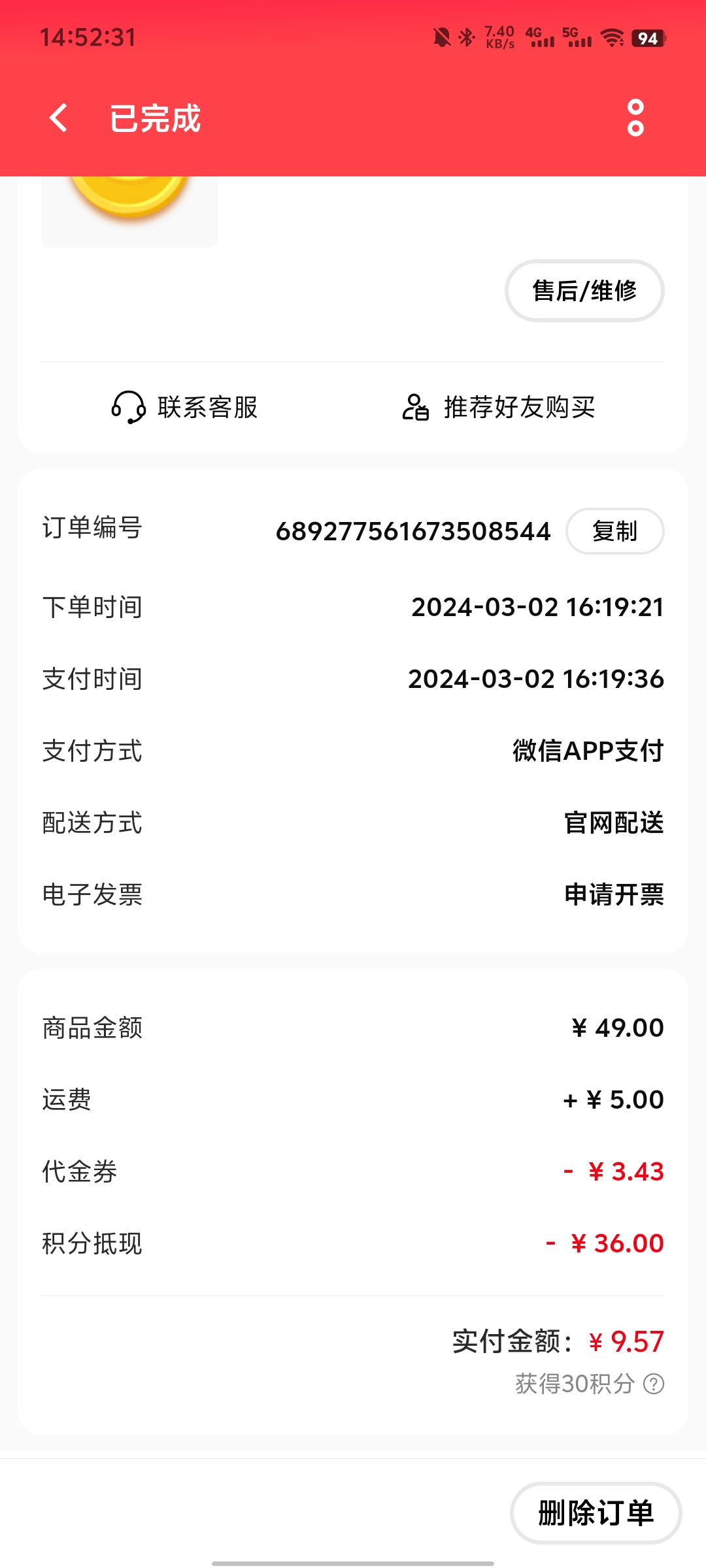Copy the order number with 复制
The width and height of the screenshot is (706, 1568).
coord(614,531)
